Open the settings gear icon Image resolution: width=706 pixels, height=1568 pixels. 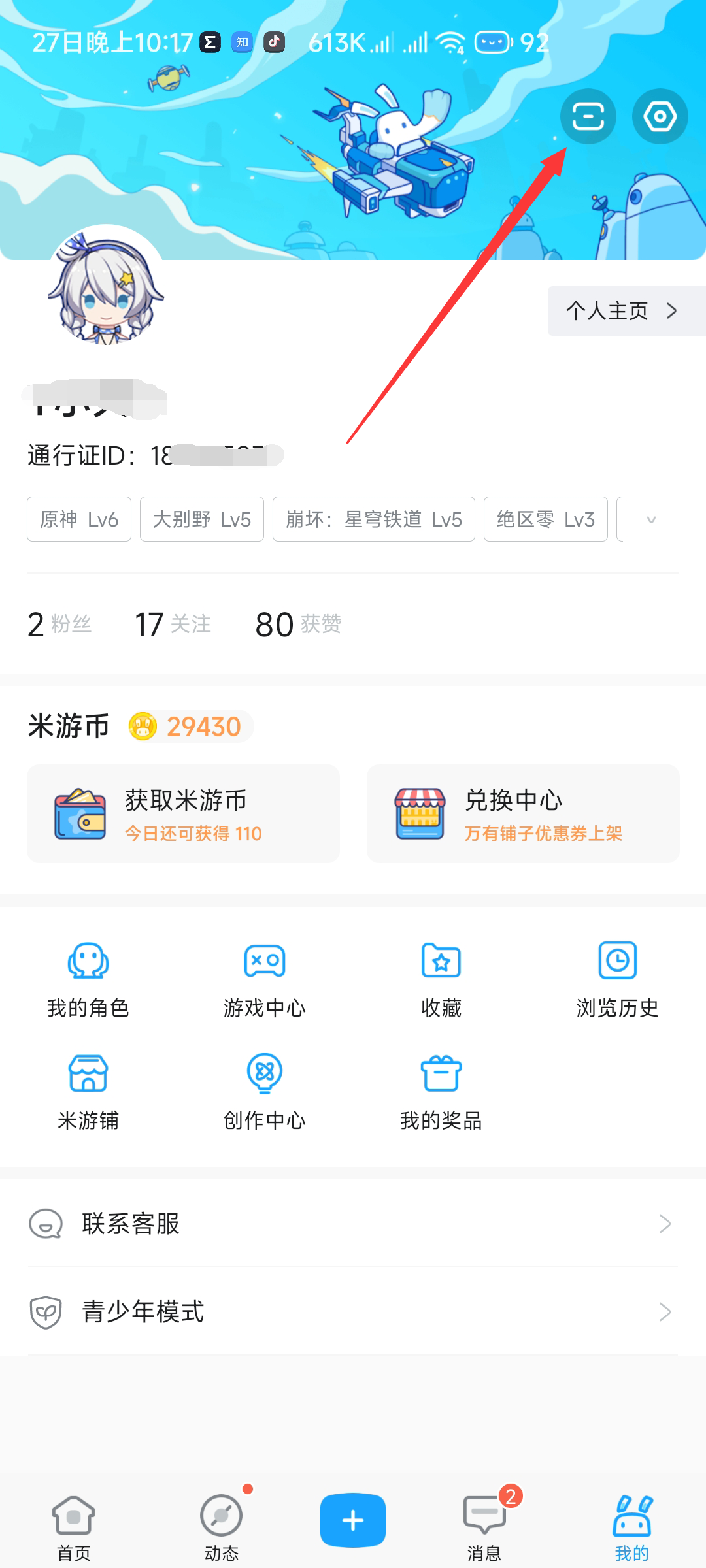tap(659, 116)
